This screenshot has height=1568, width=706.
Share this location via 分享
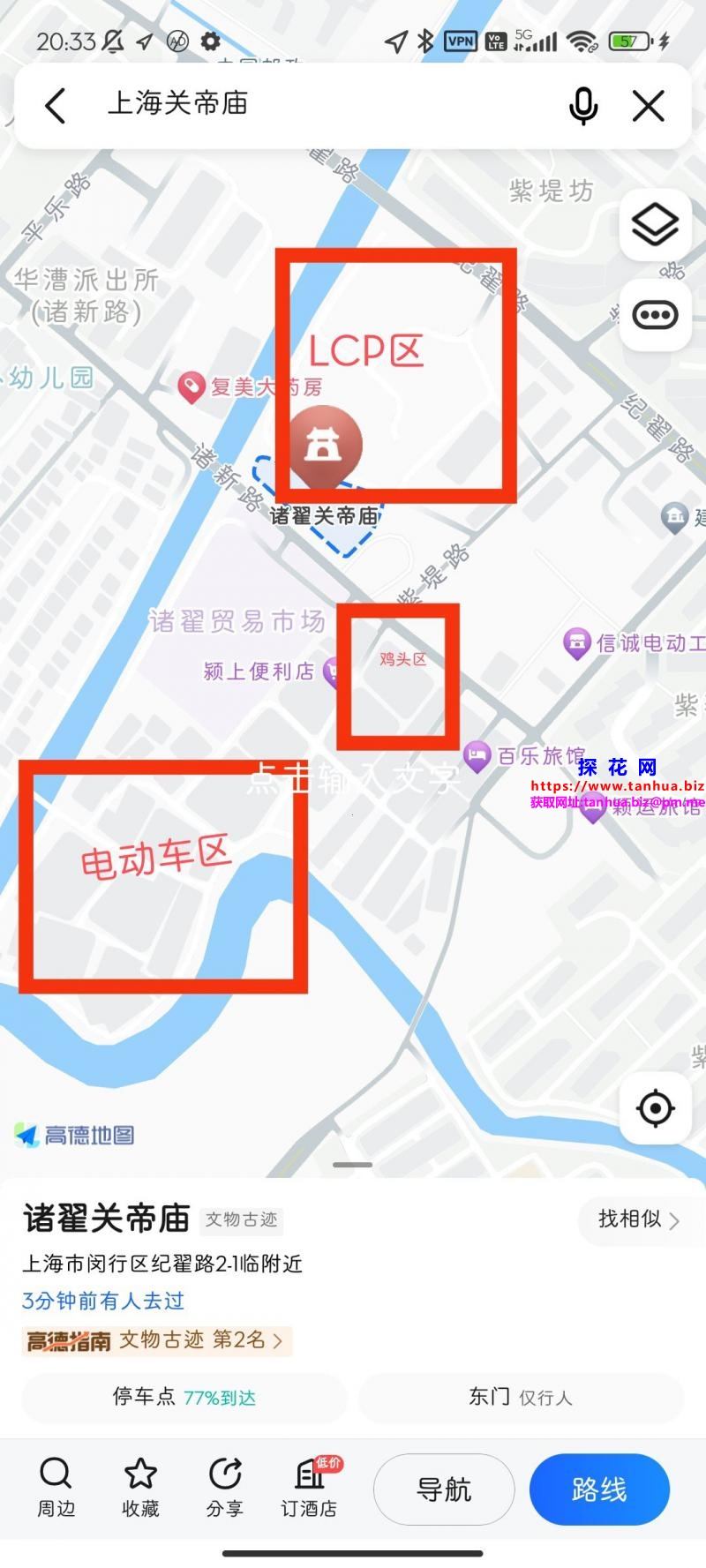point(225,1488)
